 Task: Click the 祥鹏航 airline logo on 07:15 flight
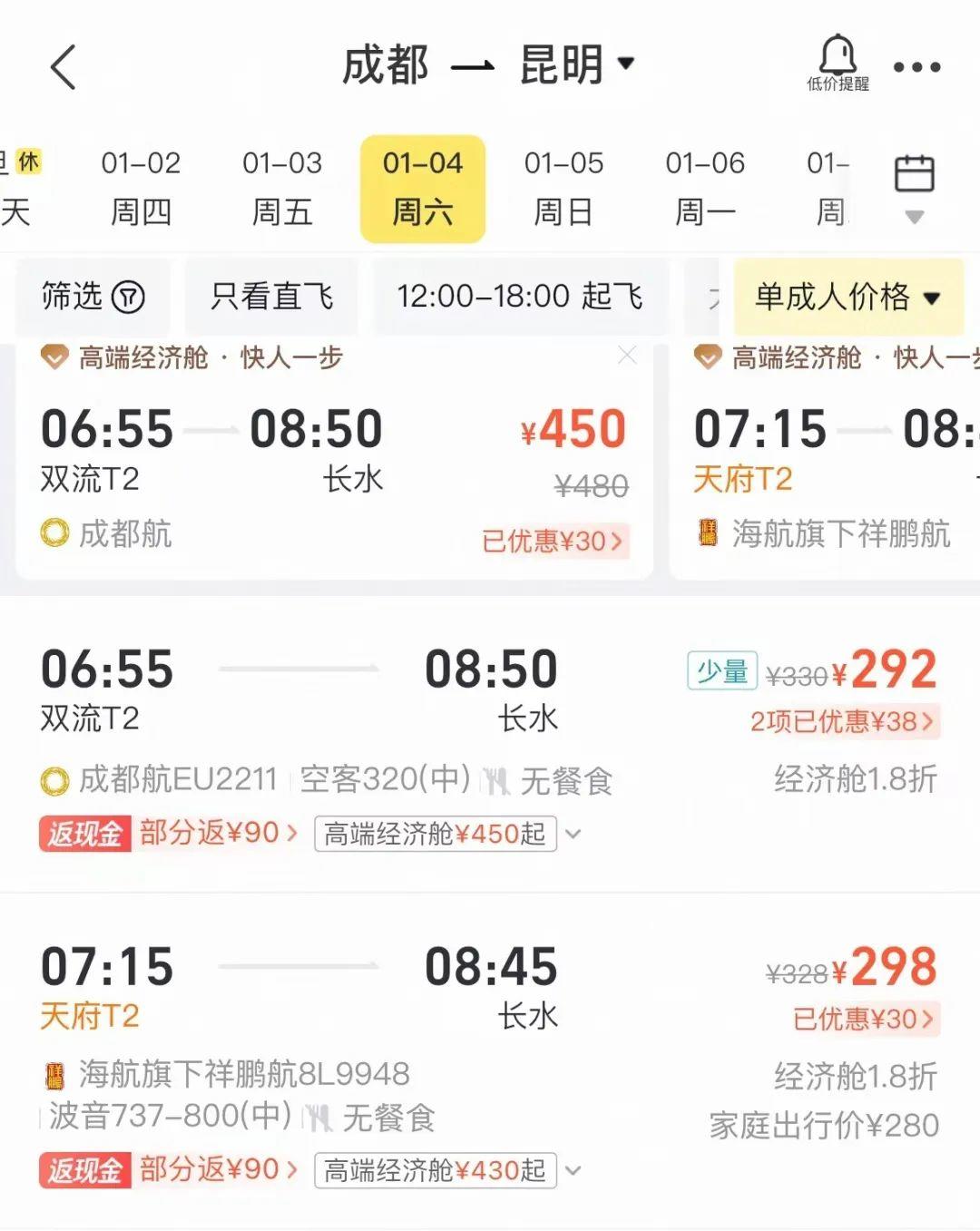710,535
